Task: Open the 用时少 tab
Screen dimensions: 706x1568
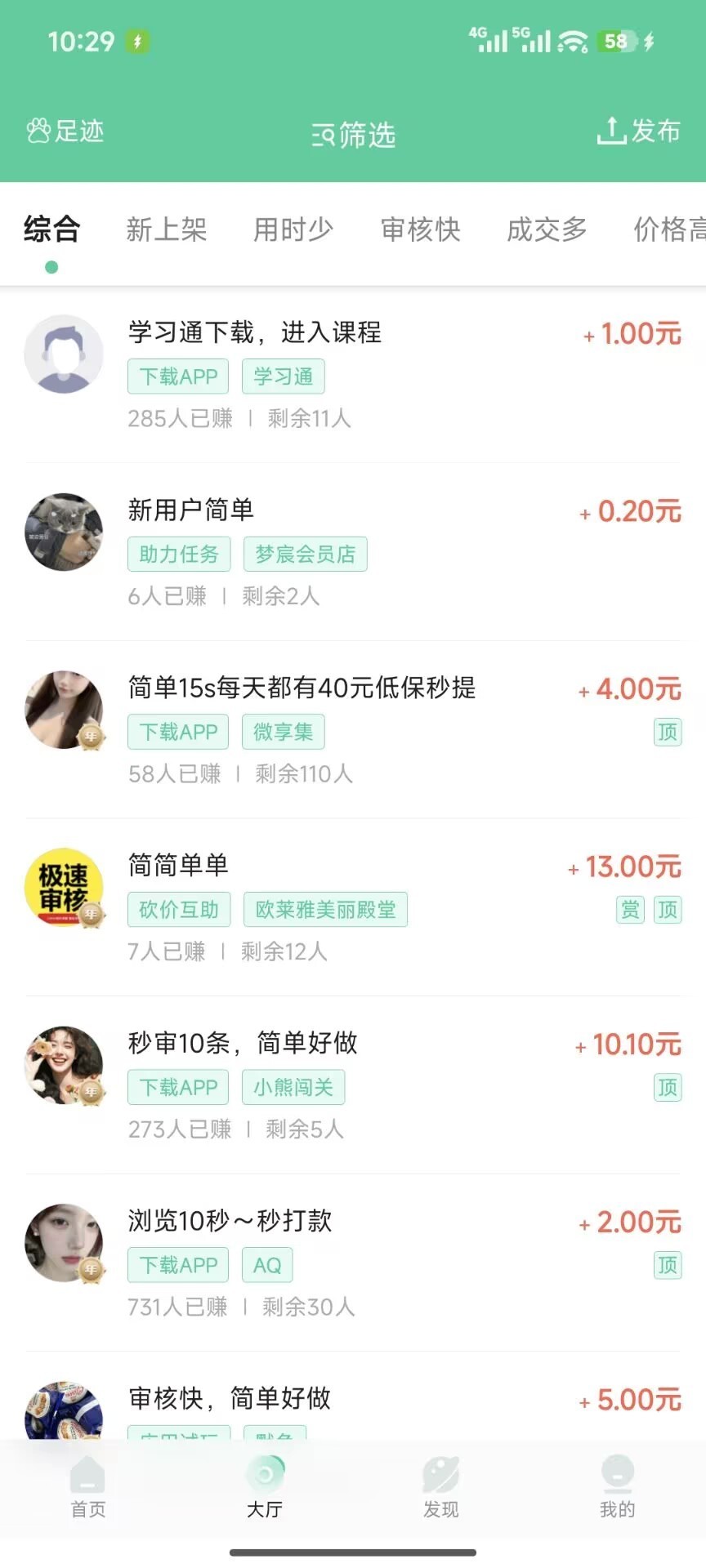Action: tap(293, 229)
